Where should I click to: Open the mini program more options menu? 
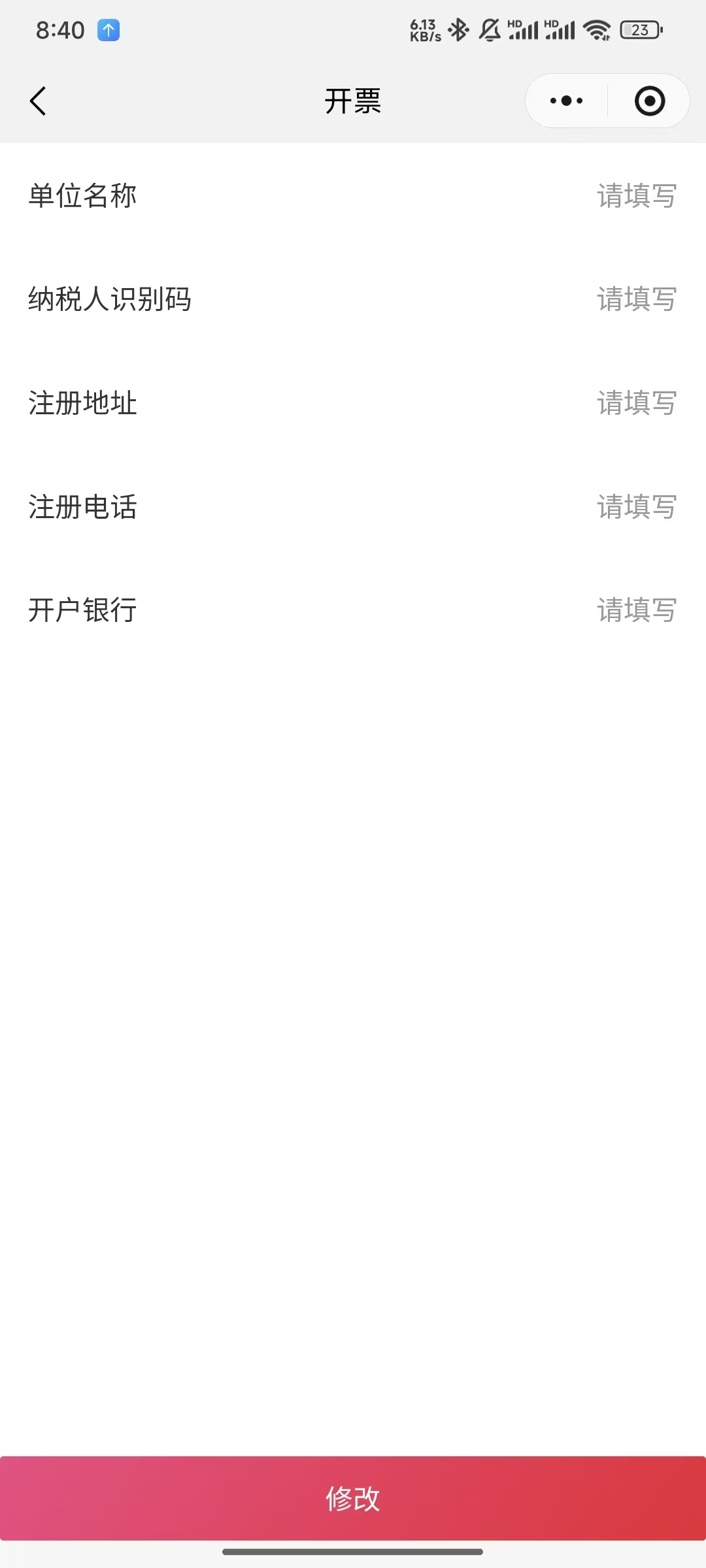point(566,101)
